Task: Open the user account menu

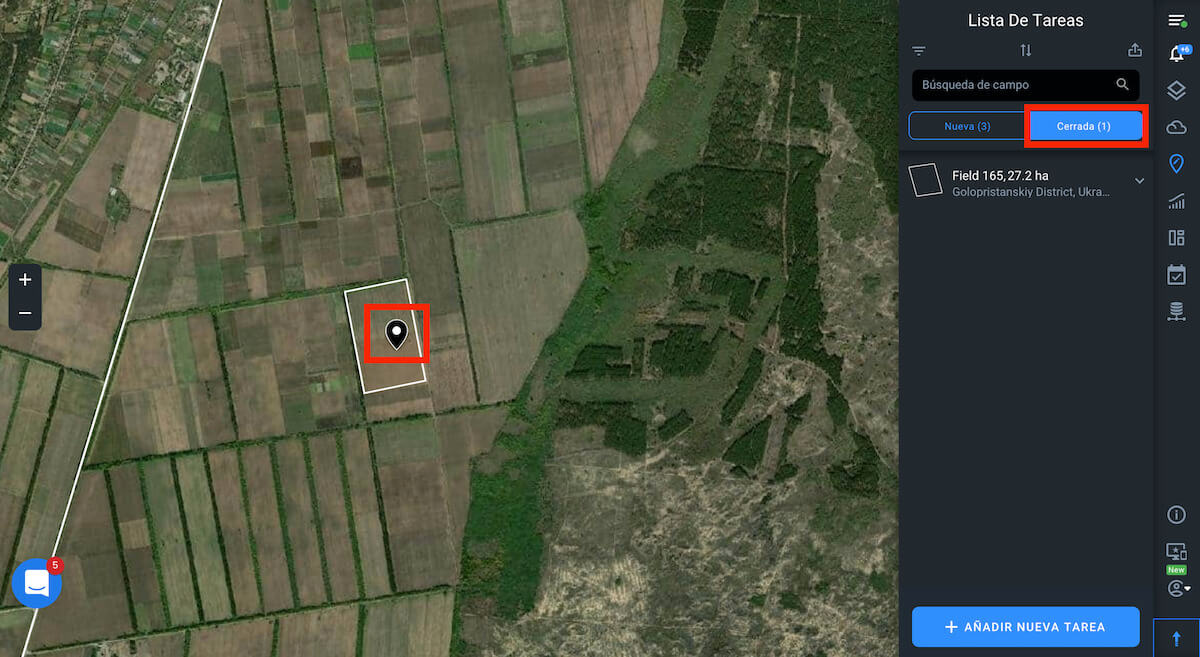Action: [1177, 589]
